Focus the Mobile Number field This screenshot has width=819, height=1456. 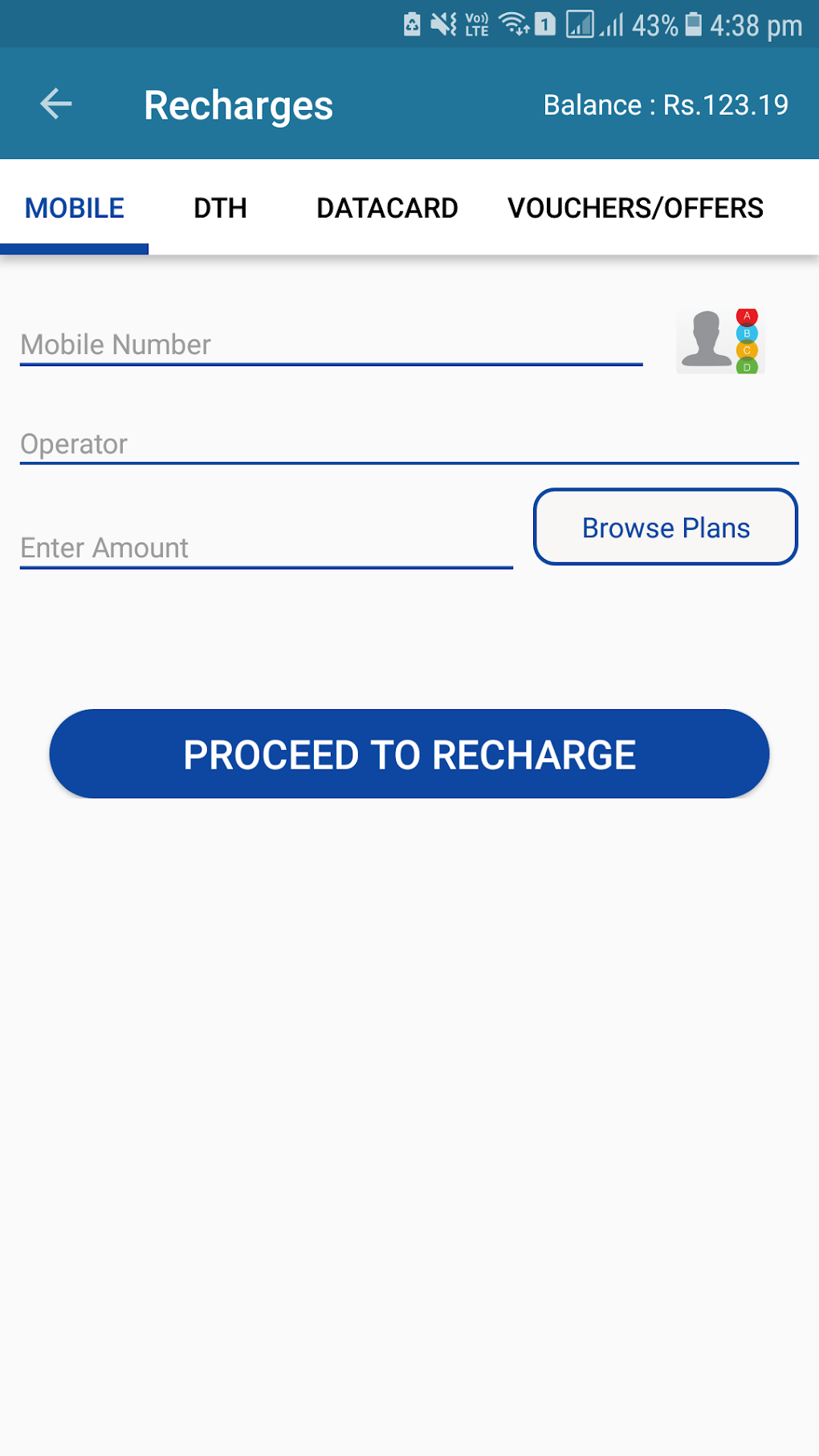[x=331, y=345]
